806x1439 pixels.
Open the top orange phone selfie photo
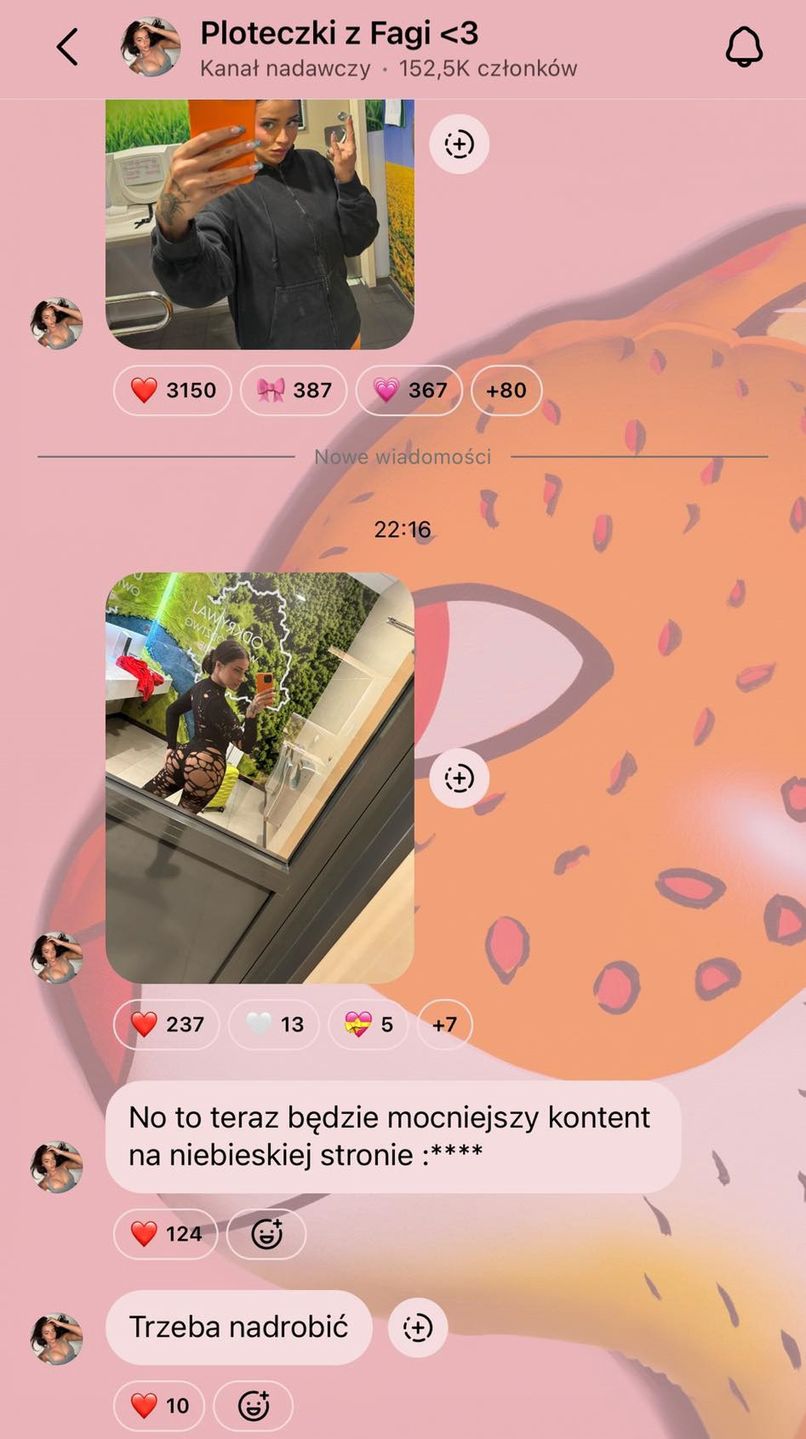pos(259,223)
